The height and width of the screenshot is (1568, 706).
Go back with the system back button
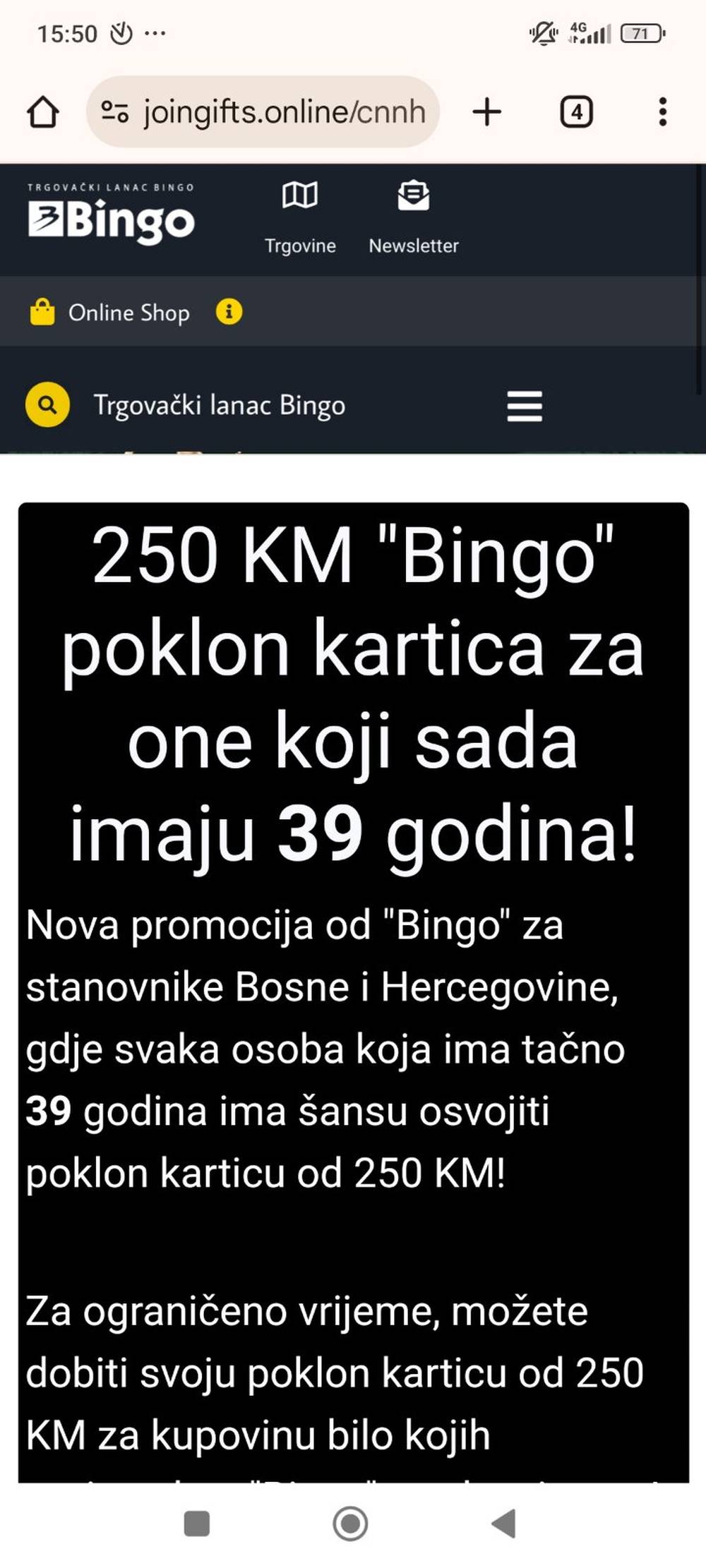point(503,1523)
